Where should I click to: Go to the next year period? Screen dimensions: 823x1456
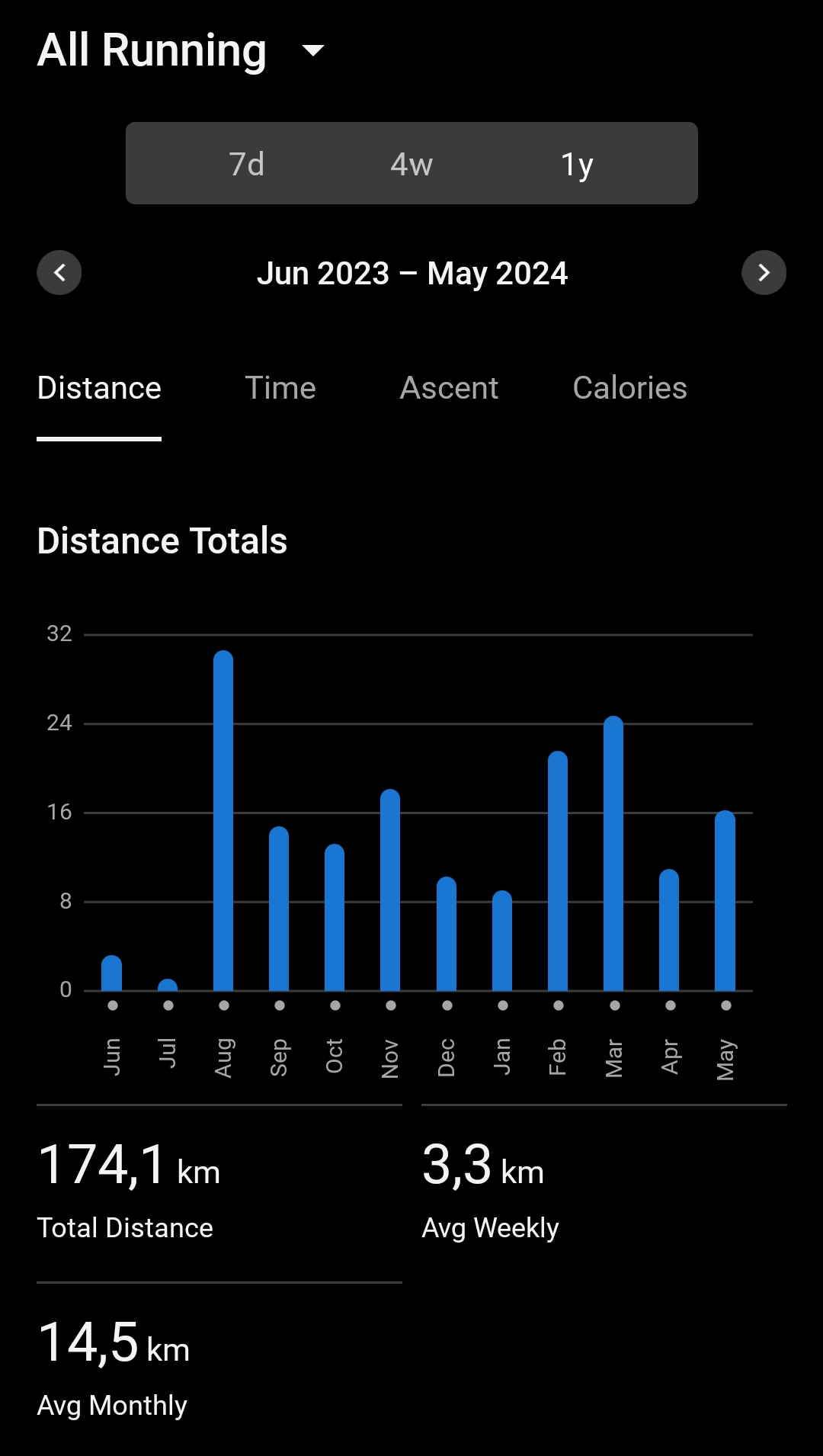coord(764,272)
